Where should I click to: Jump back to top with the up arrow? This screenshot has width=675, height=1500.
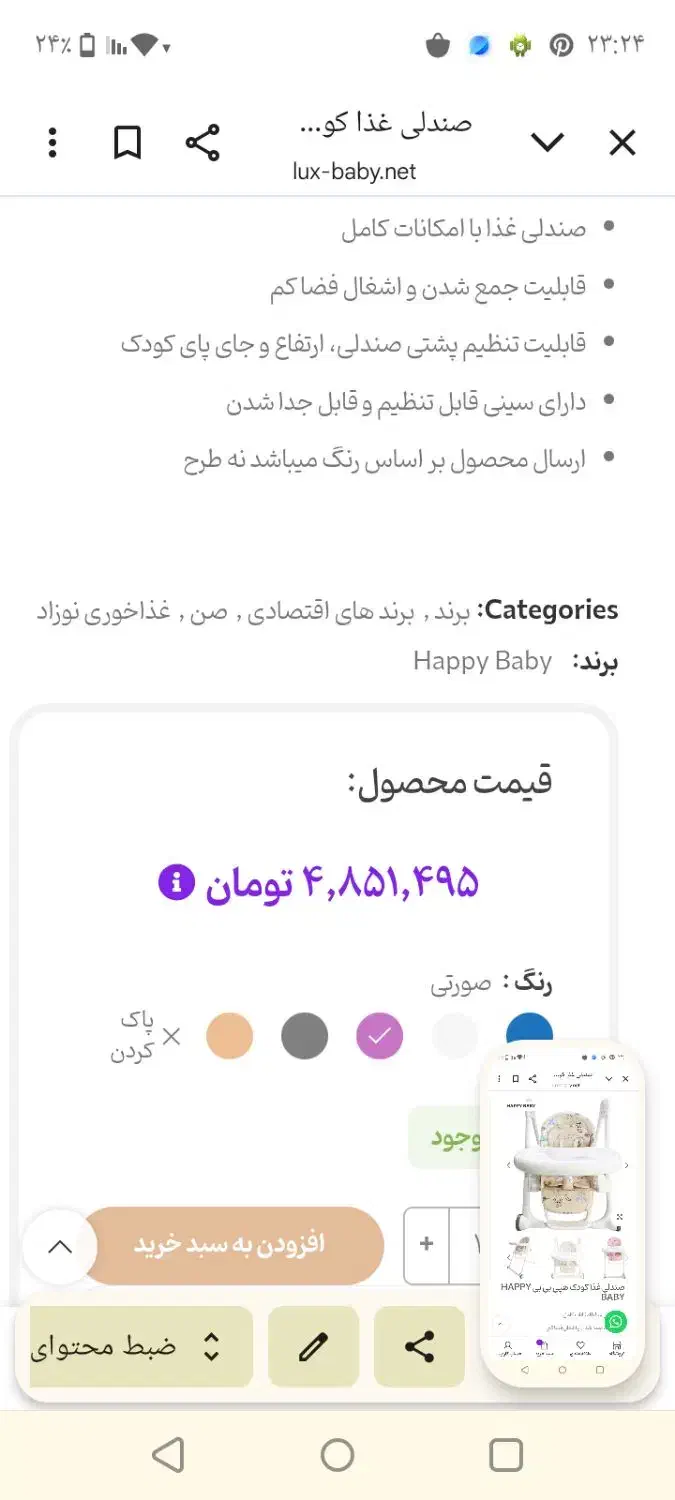click(60, 1246)
